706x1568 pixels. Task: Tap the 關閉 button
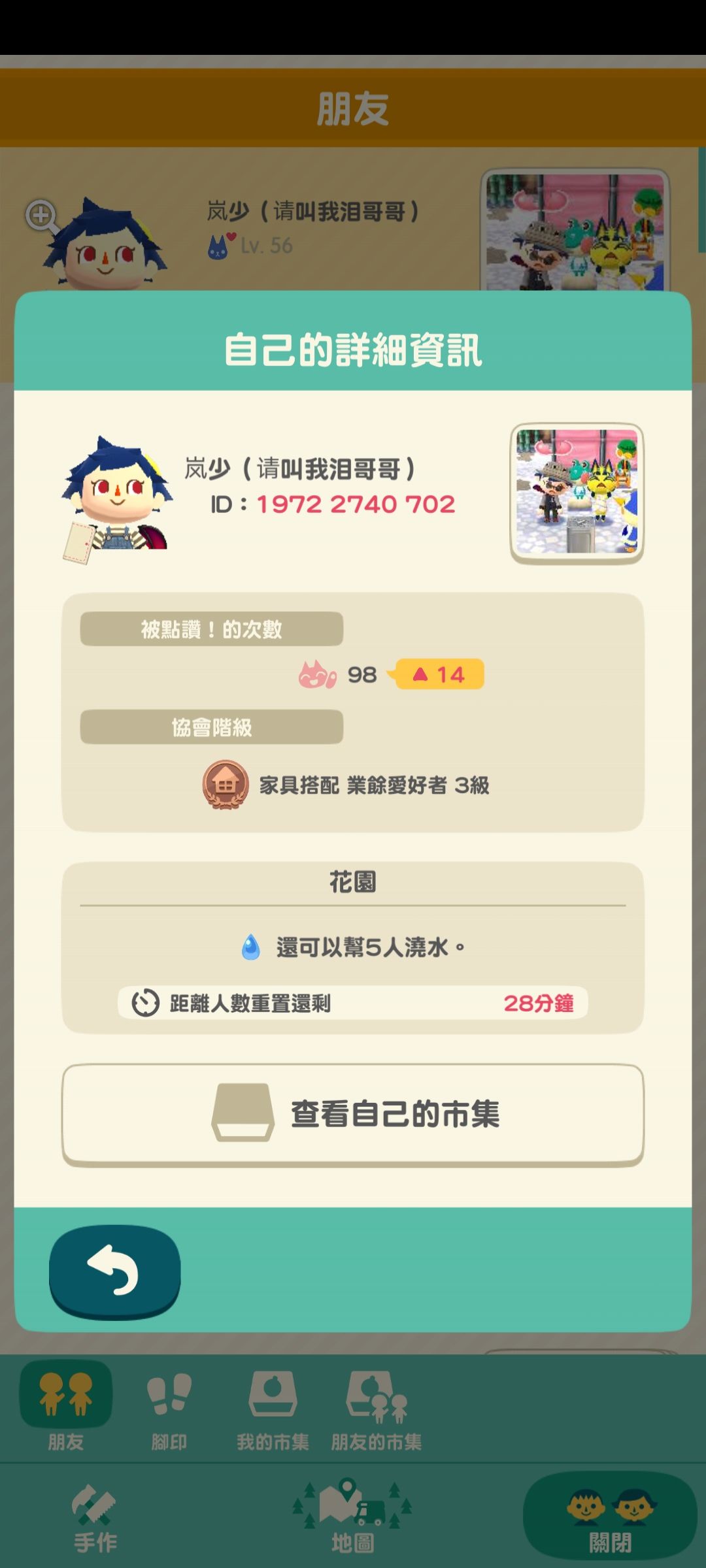tap(610, 1516)
